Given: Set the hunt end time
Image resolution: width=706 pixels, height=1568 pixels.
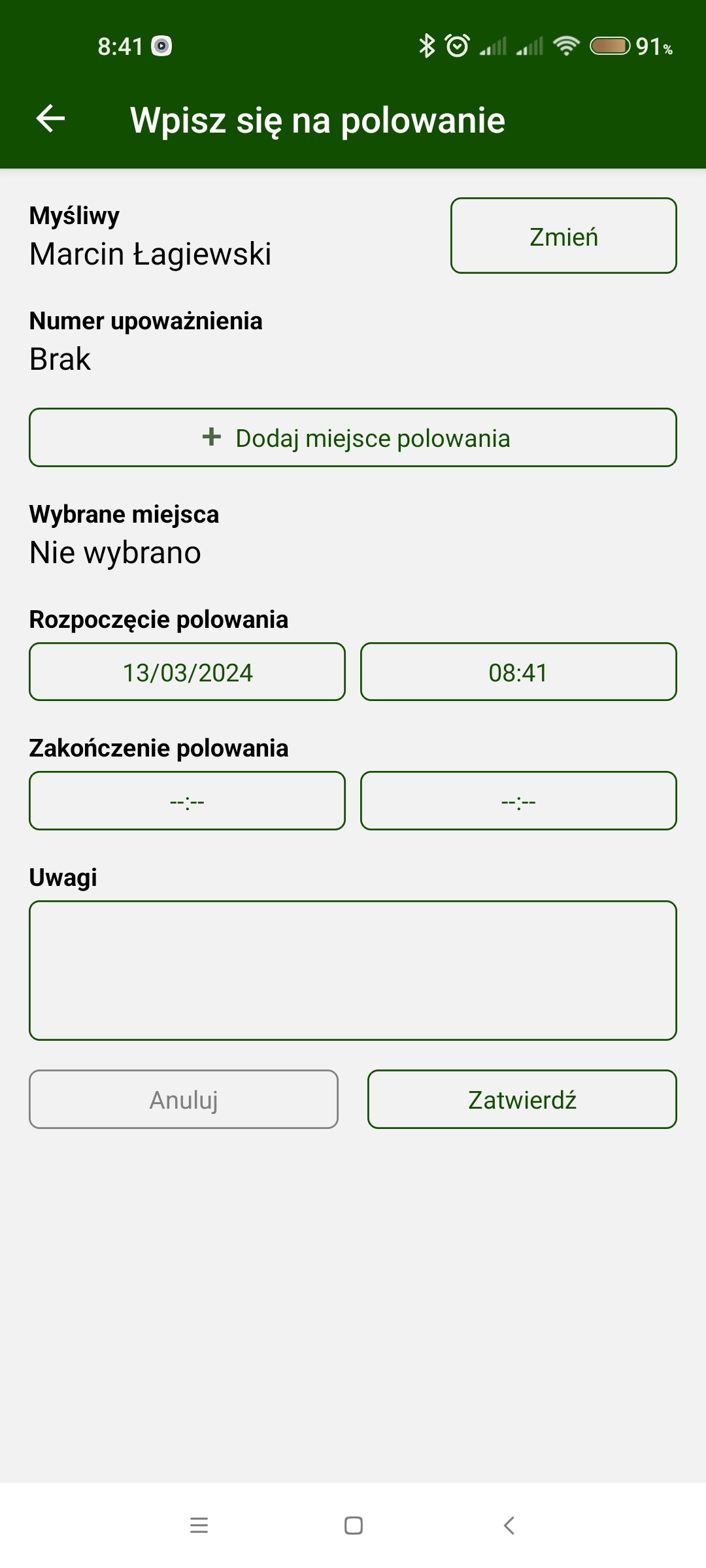Looking at the screenshot, I should [x=518, y=801].
